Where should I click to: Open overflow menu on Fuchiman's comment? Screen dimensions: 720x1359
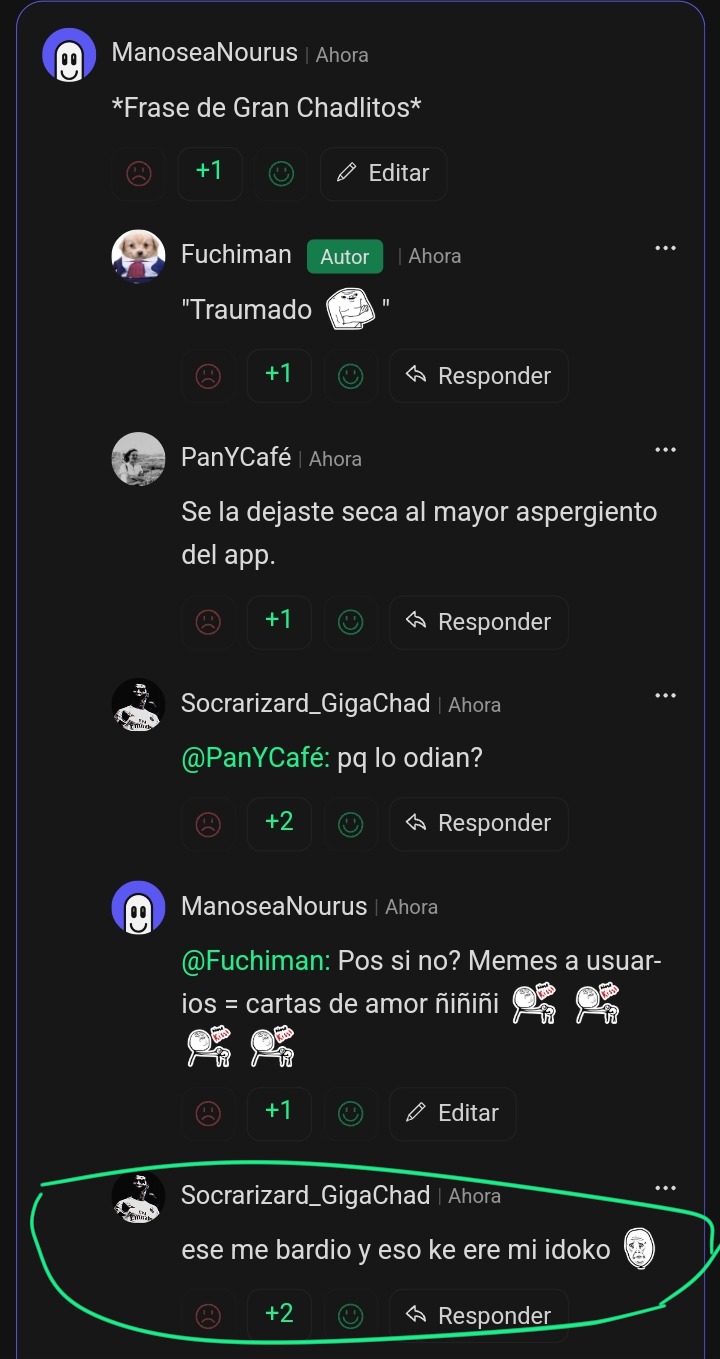pos(665,248)
